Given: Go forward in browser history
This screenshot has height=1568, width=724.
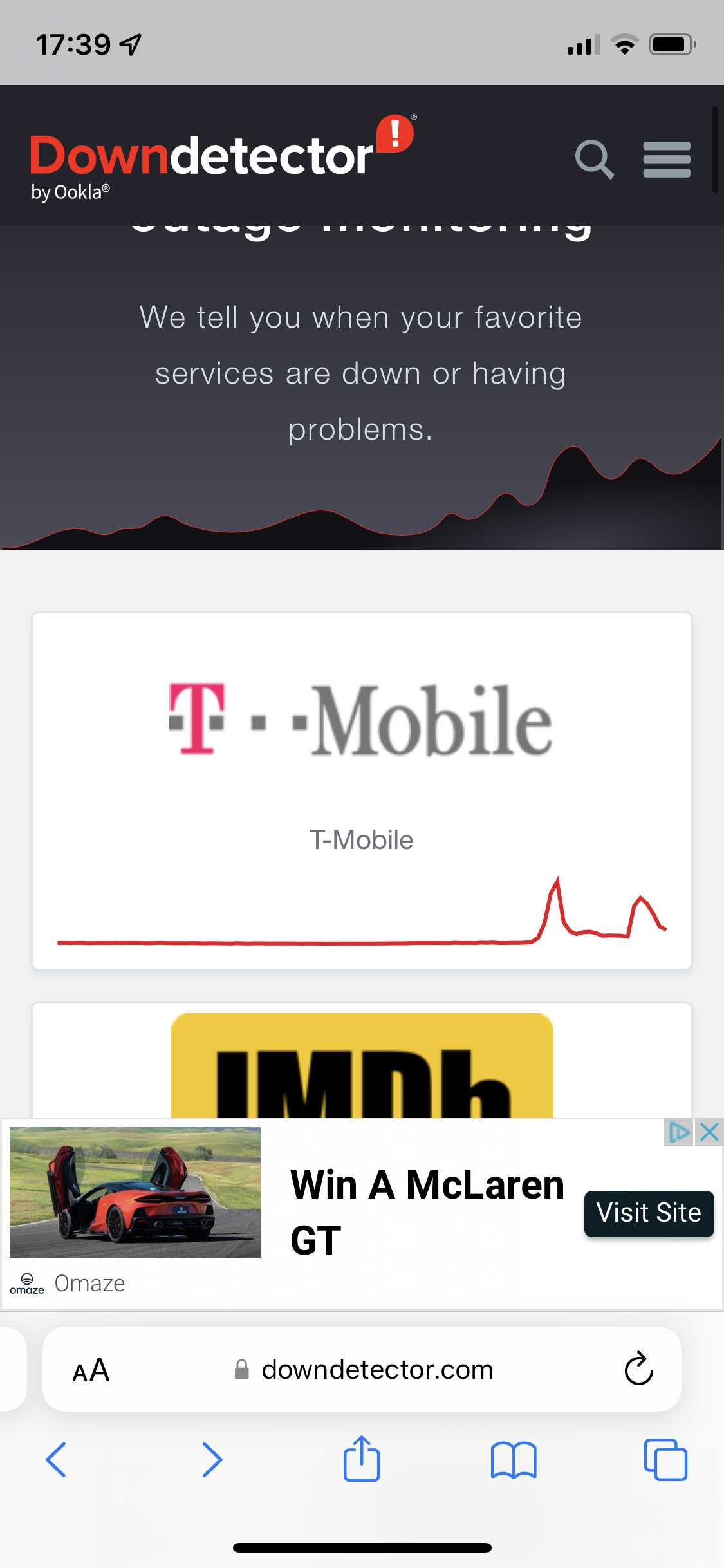Looking at the screenshot, I should [x=212, y=1460].
